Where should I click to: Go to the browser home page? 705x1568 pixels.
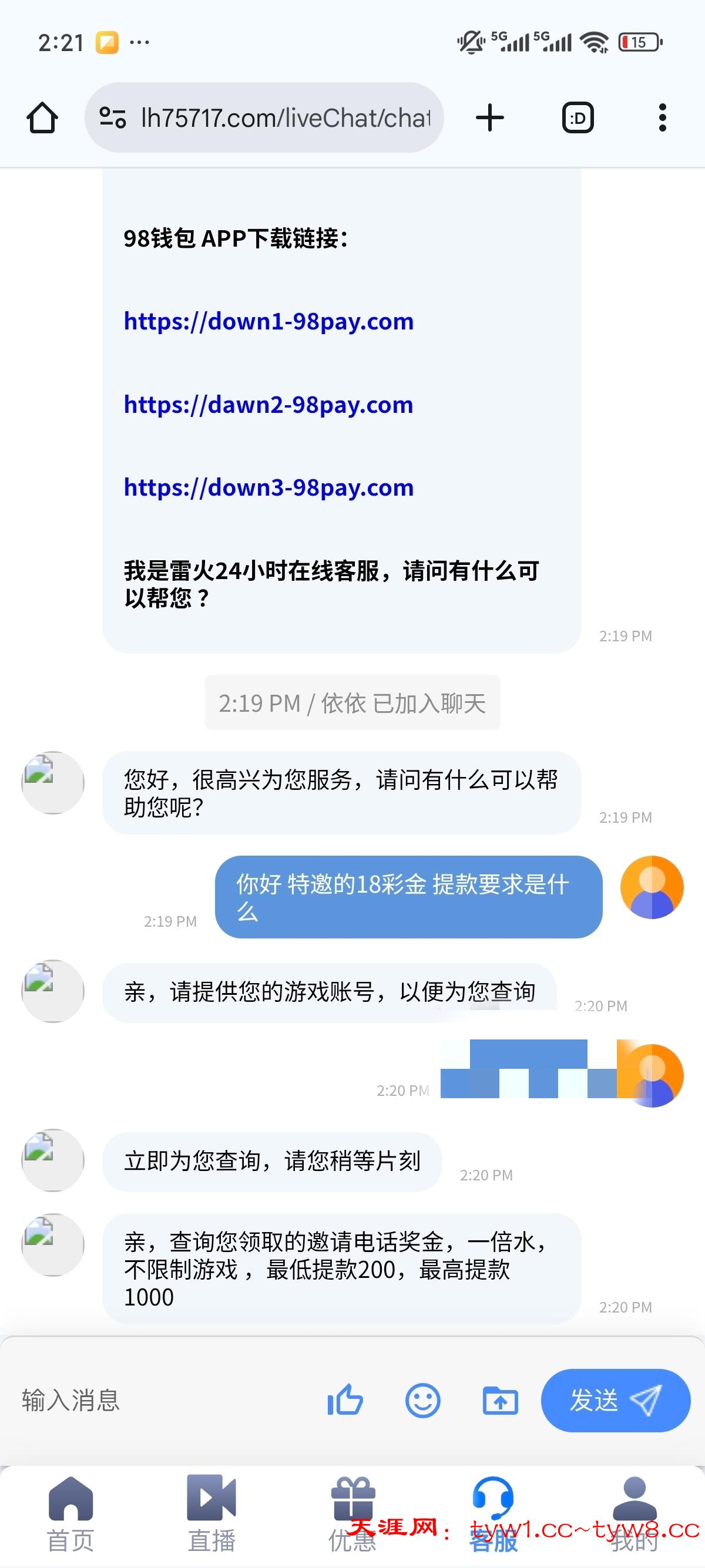coord(42,117)
